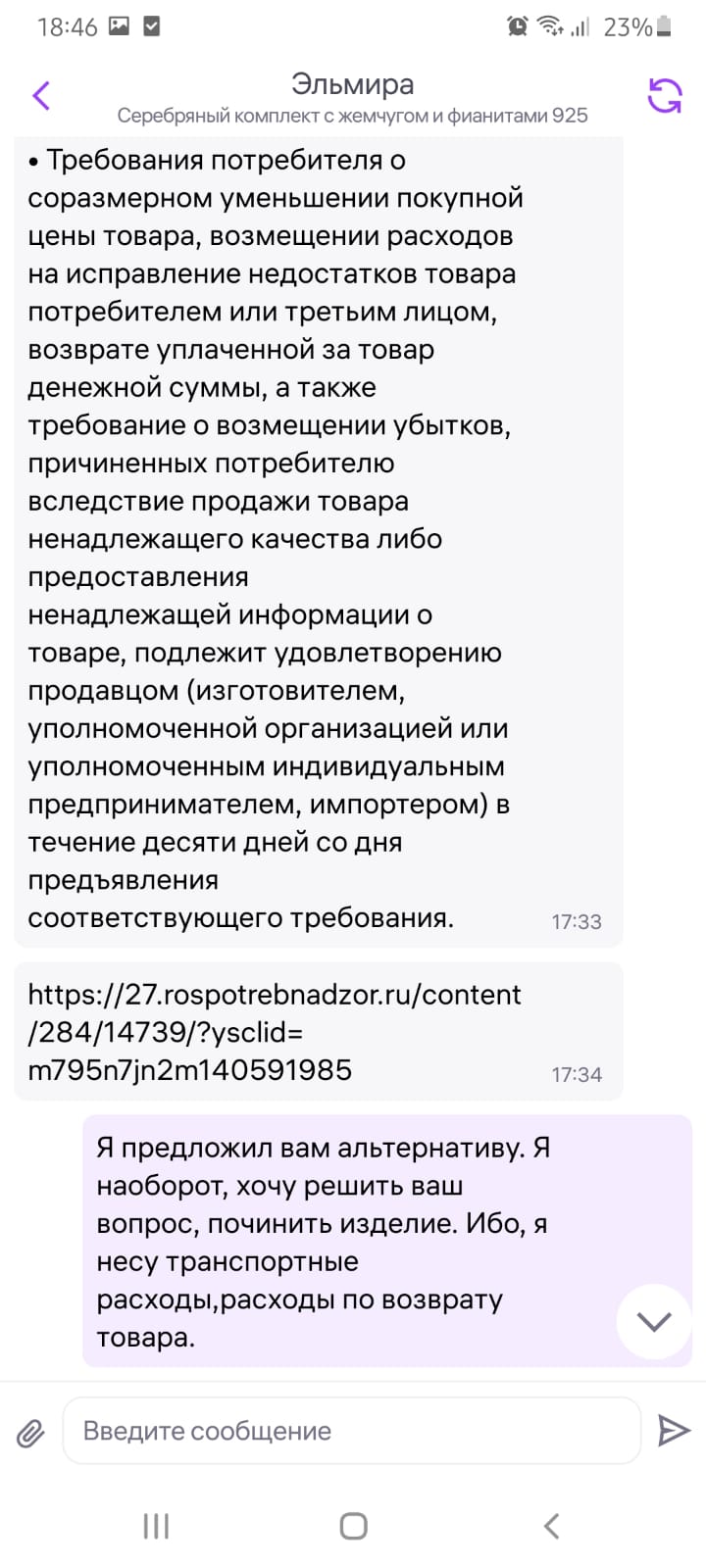Go to the home screen

click(353, 1526)
